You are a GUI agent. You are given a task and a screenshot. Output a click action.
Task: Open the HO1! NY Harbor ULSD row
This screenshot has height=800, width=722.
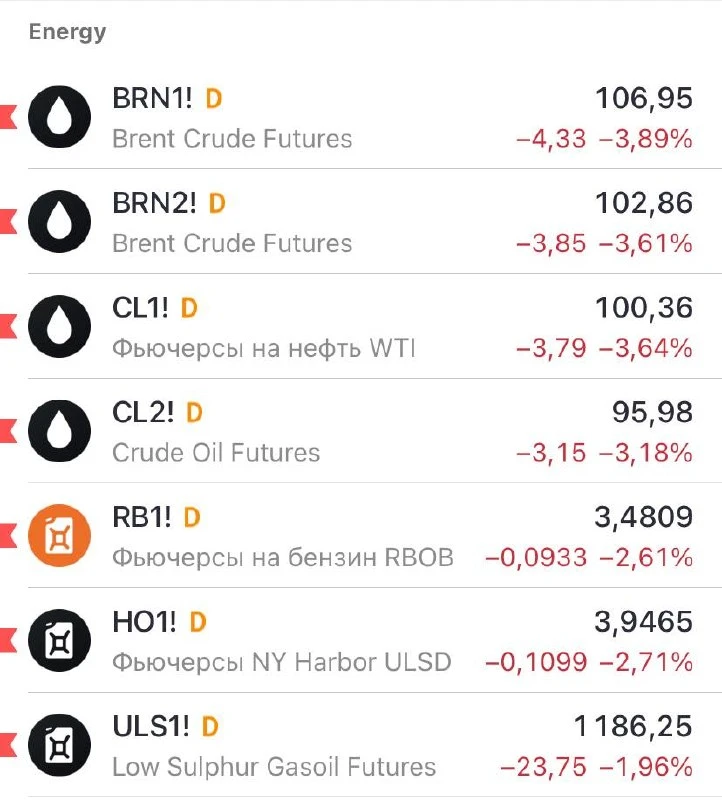tap(361, 641)
